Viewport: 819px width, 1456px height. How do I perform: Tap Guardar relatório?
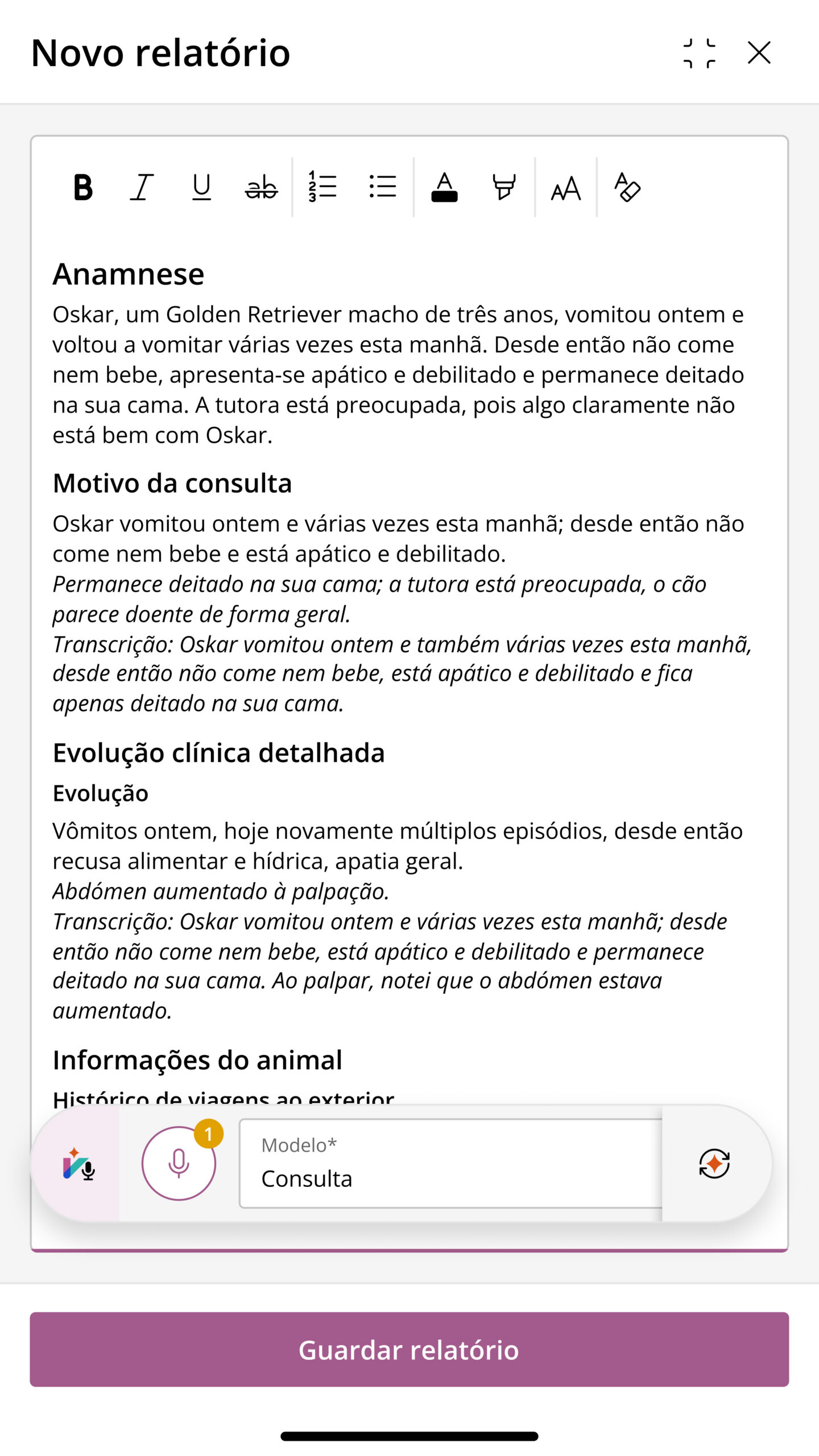(409, 1350)
